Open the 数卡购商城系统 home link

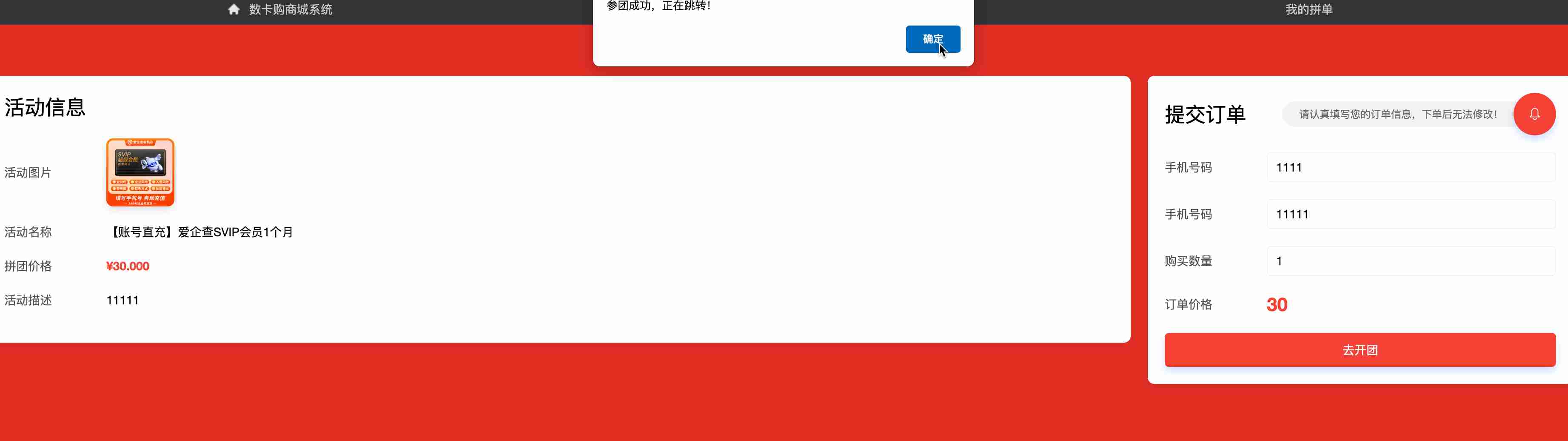(x=281, y=9)
